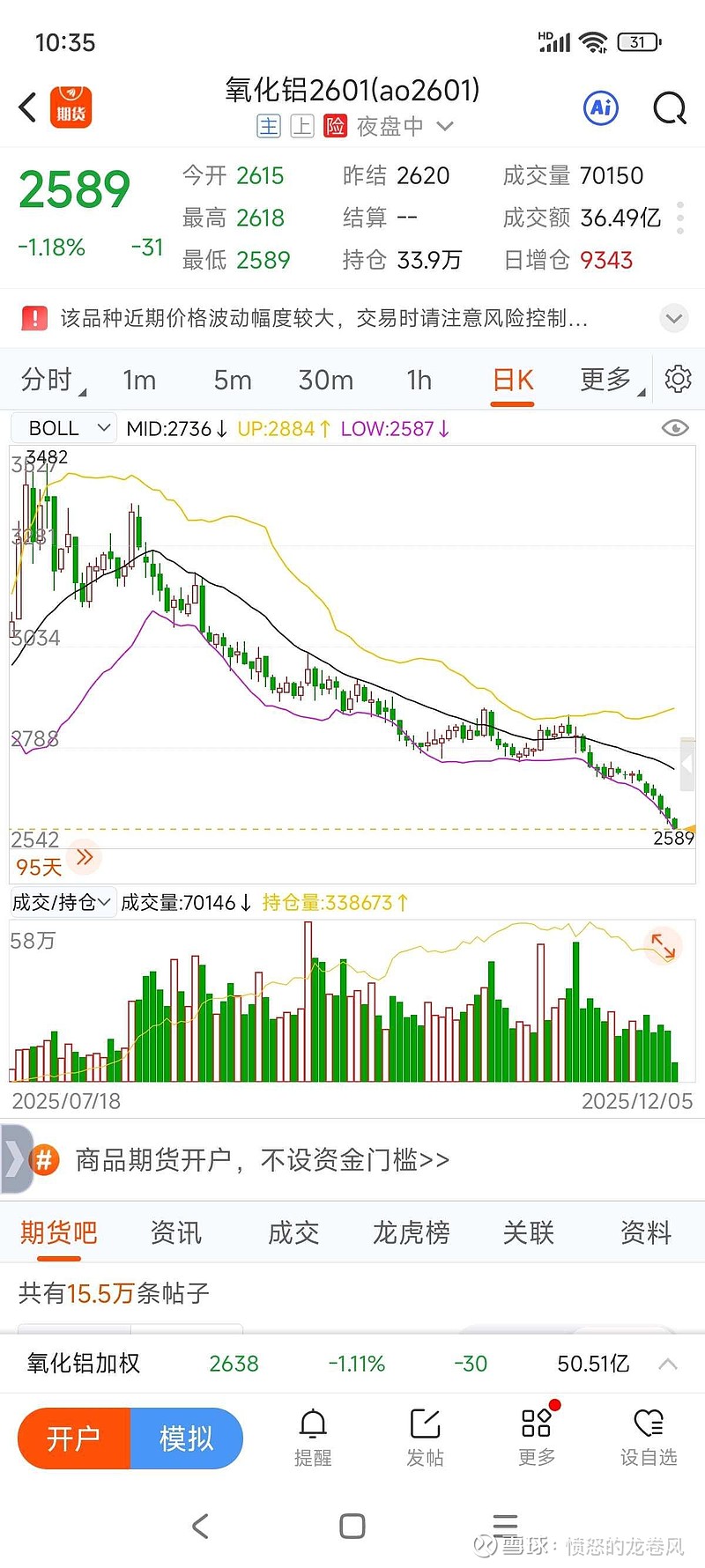
Task: Open the Ai assistant icon
Action: tap(600, 107)
